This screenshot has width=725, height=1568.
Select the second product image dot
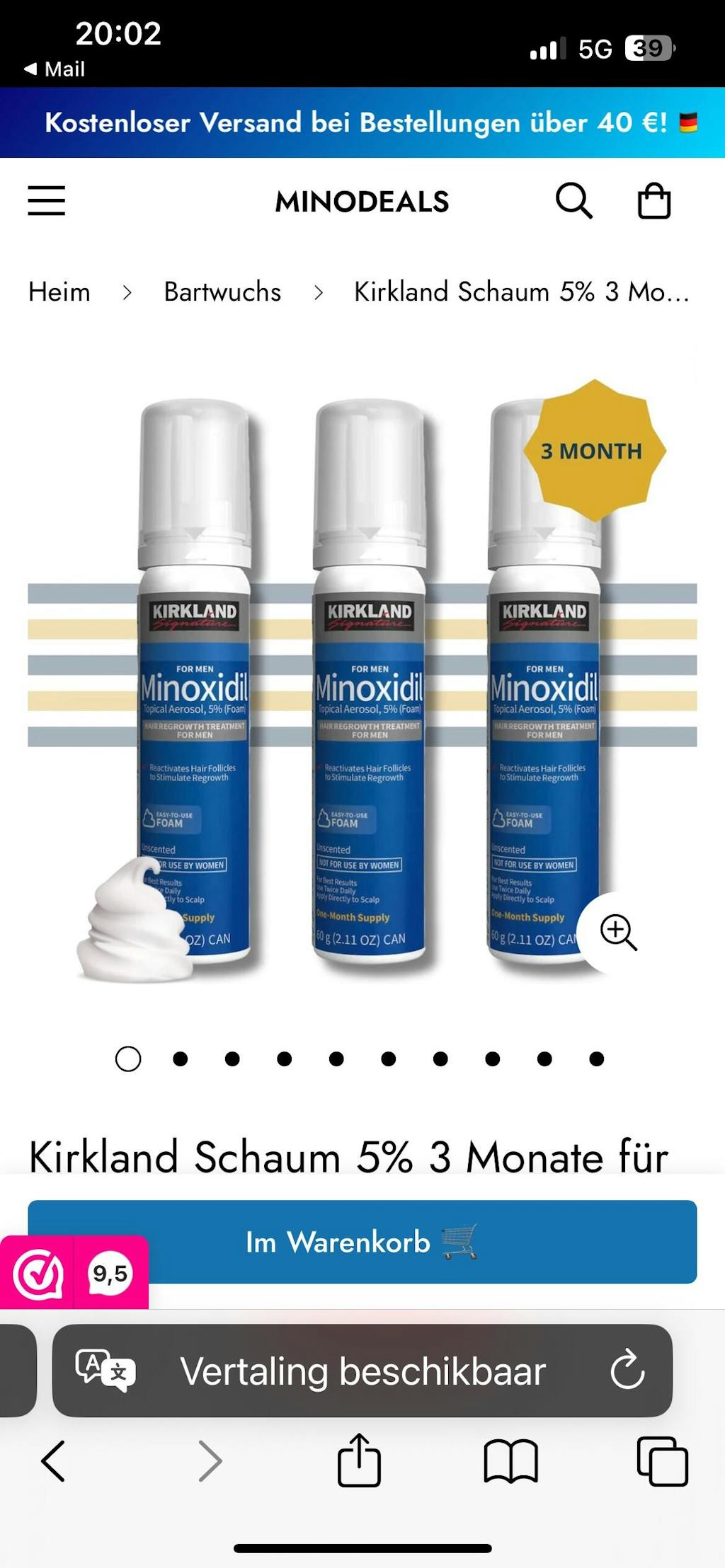pos(181,1059)
